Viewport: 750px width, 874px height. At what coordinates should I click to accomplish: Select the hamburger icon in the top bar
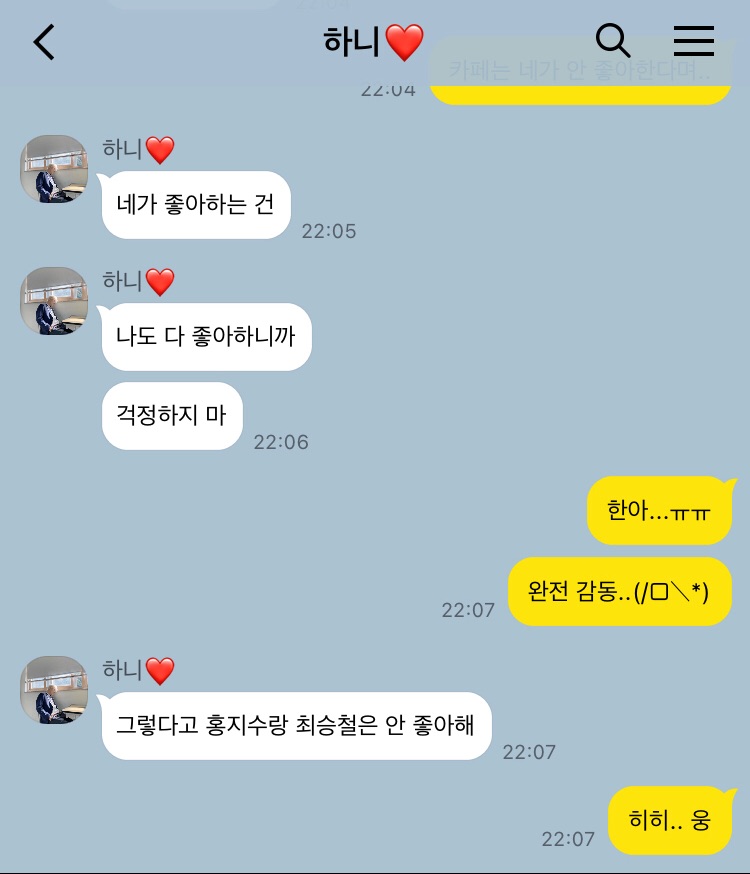(694, 42)
